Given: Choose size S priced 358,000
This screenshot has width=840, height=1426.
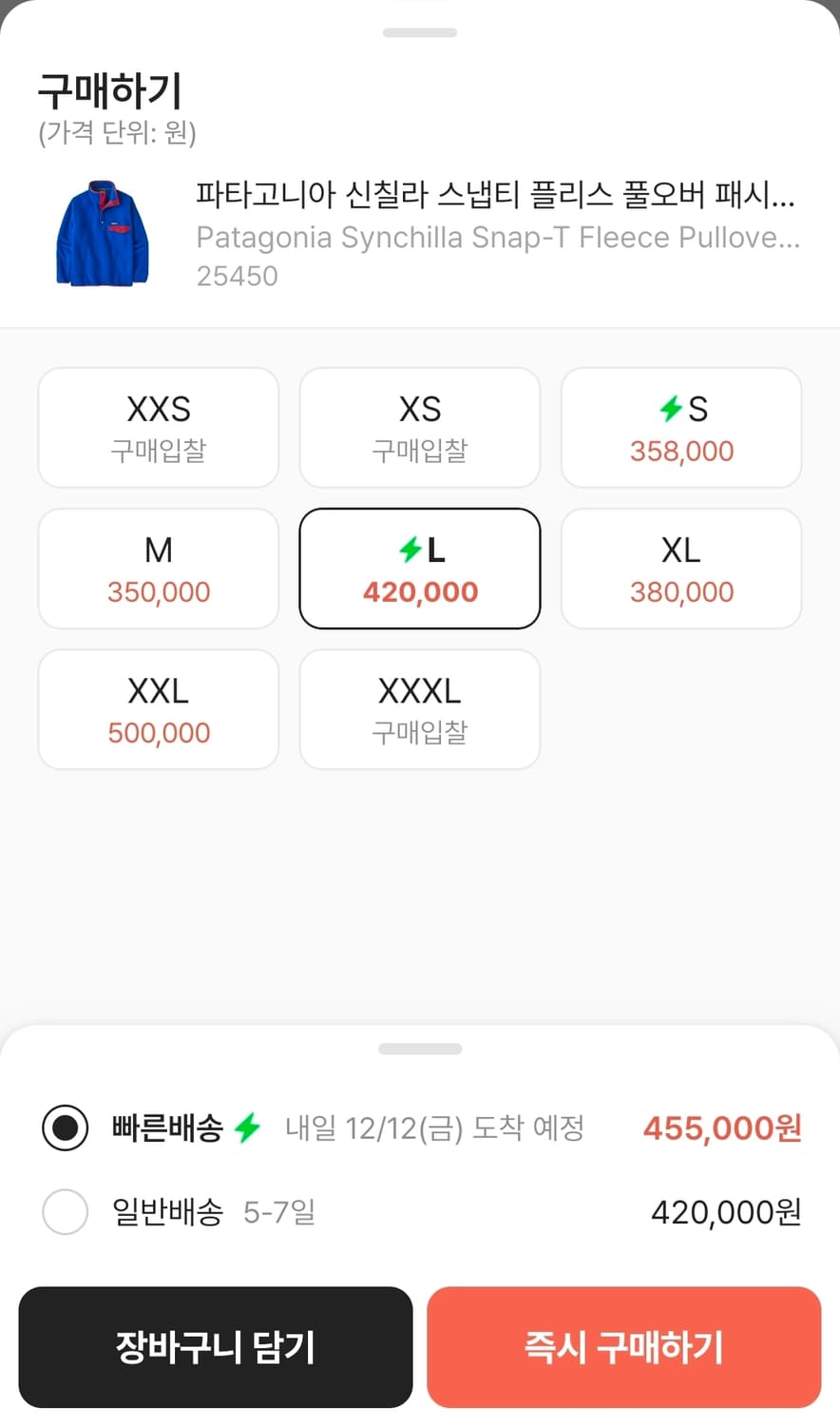Looking at the screenshot, I should tap(680, 427).
